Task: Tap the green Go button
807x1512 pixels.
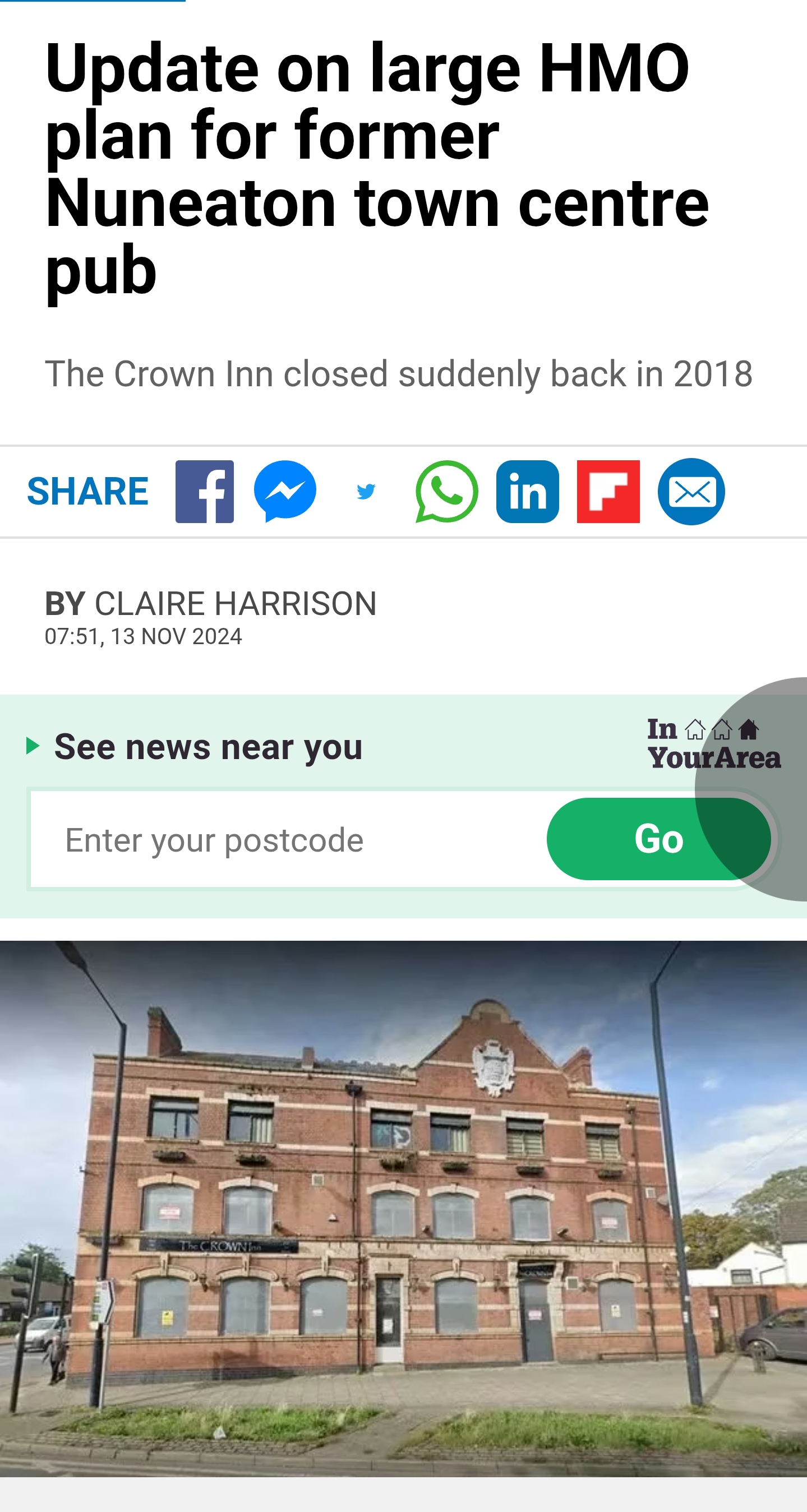Action: (658, 838)
